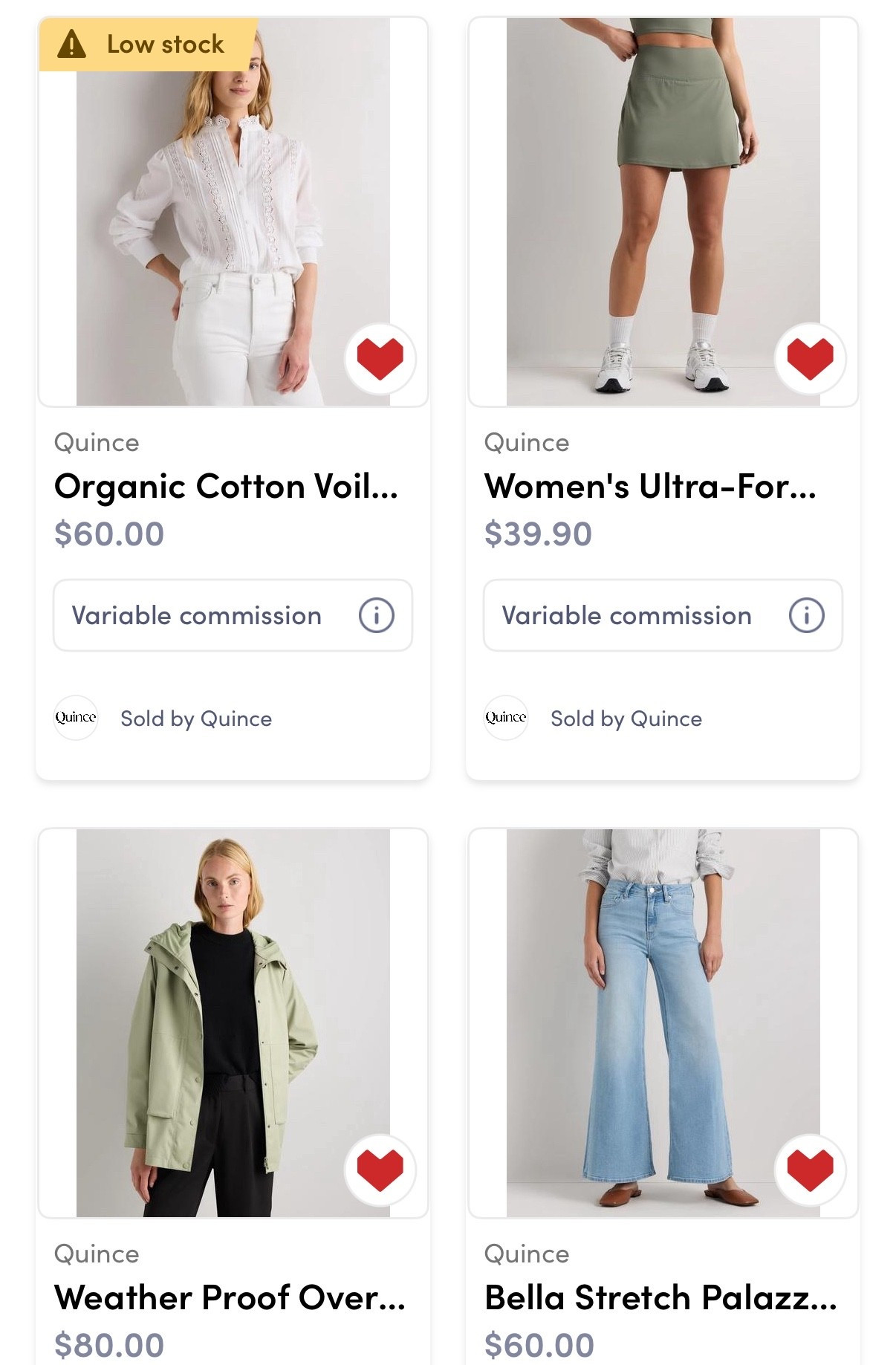Show commission info for the $60.00 blouse
This screenshot has height=1365, width=896.
376,615
